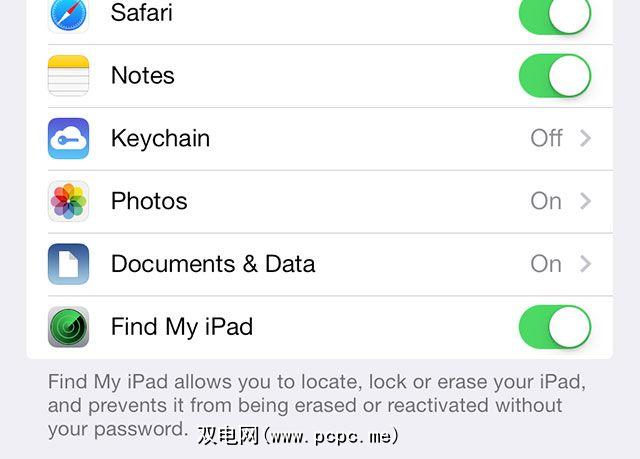The height and width of the screenshot is (459, 640).
Task: Open Photos iCloud settings
Action: pos(320,201)
